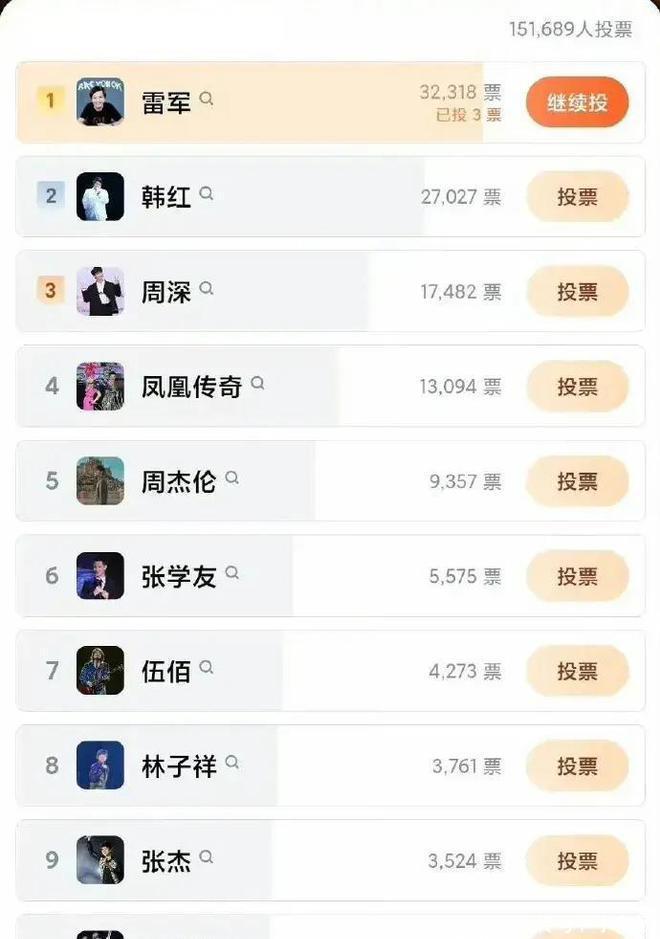Search 张杰 via the magnifier icon

[207, 857]
